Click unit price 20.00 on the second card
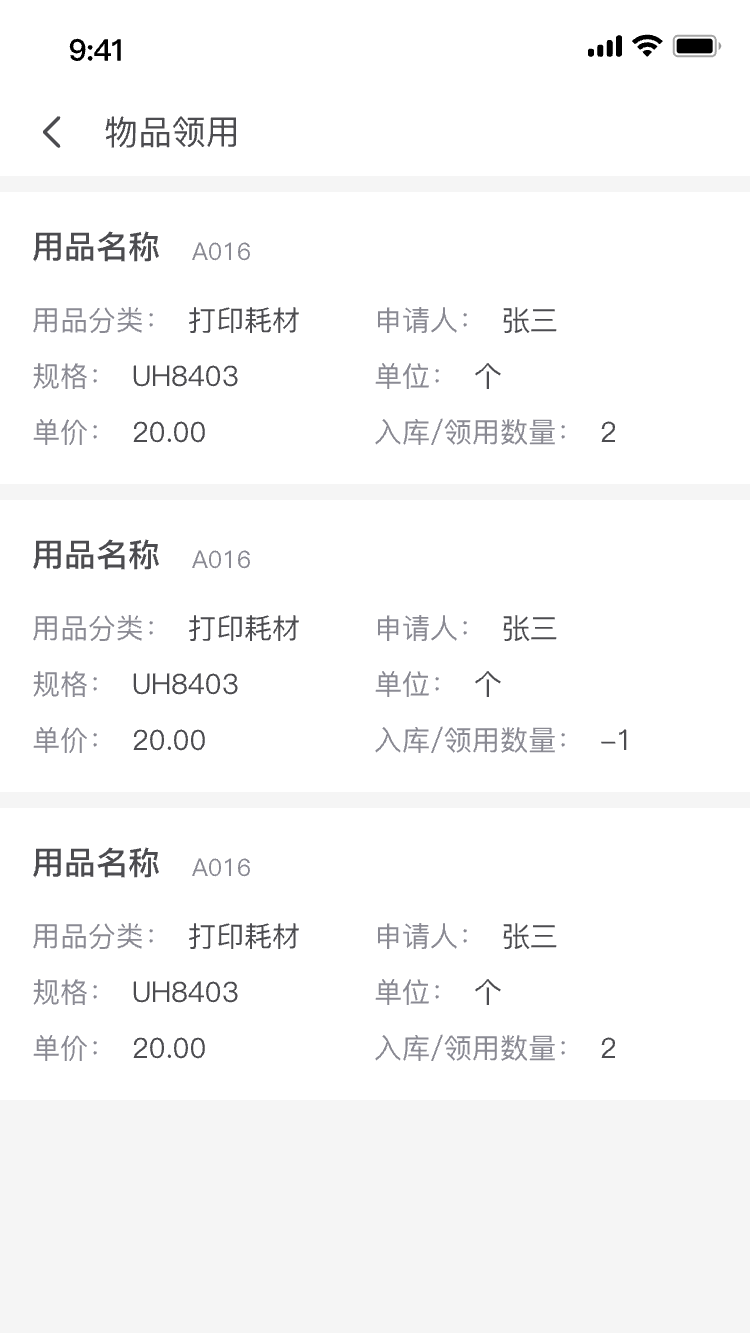750x1333 pixels. coord(170,740)
